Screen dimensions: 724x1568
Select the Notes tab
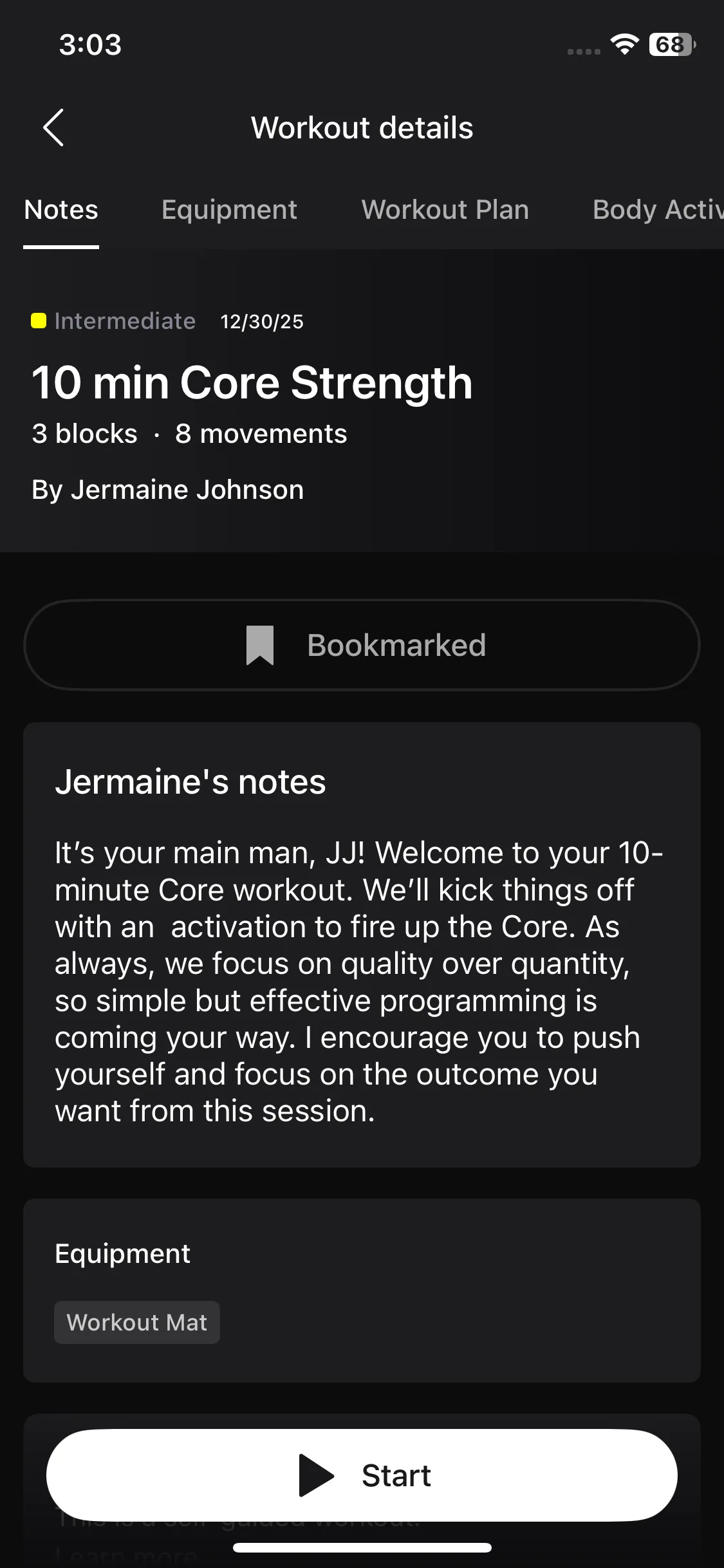pyautogui.click(x=61, y=210)
